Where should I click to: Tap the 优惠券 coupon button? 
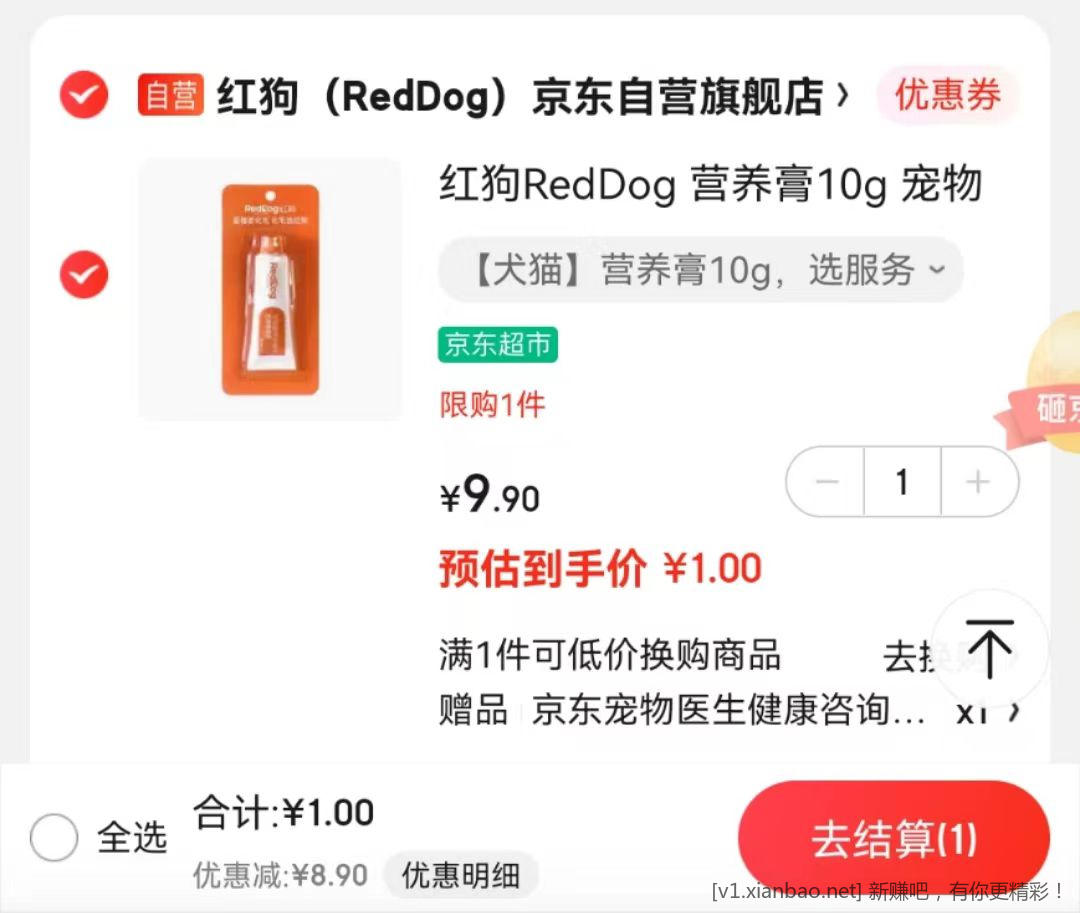pyautogui.click(x=947, y=96)
